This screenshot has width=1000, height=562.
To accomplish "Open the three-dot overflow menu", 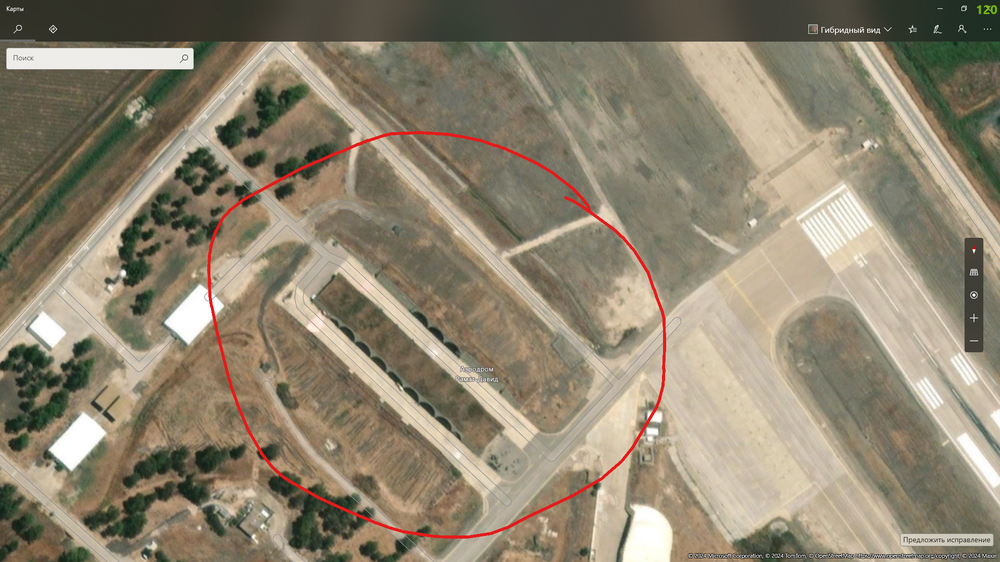I will click(x=987, y=29).
